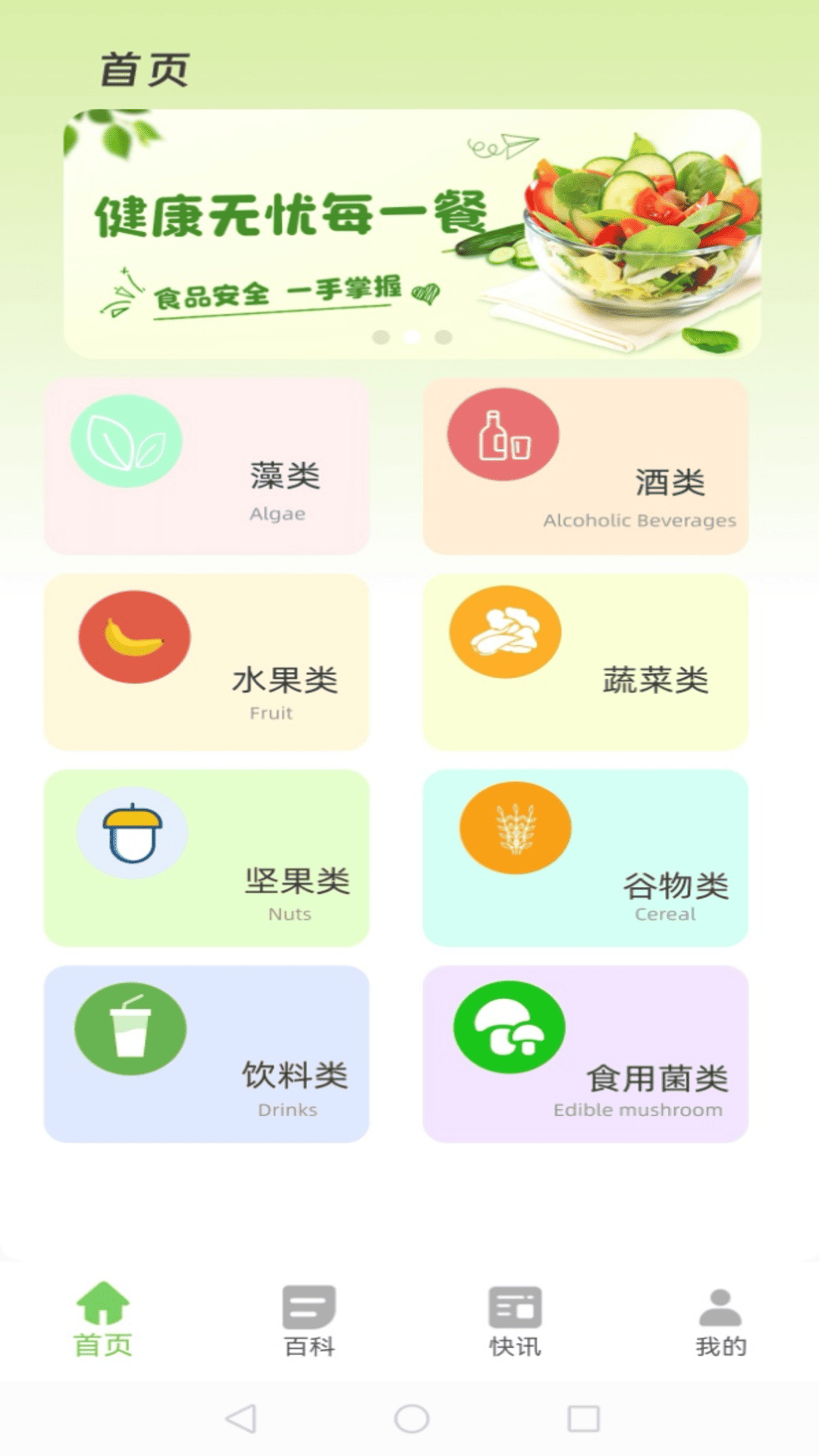Open the healthy meal banner
The height and width of the screenshot is (1456, 819).
[x=412, y=234]
